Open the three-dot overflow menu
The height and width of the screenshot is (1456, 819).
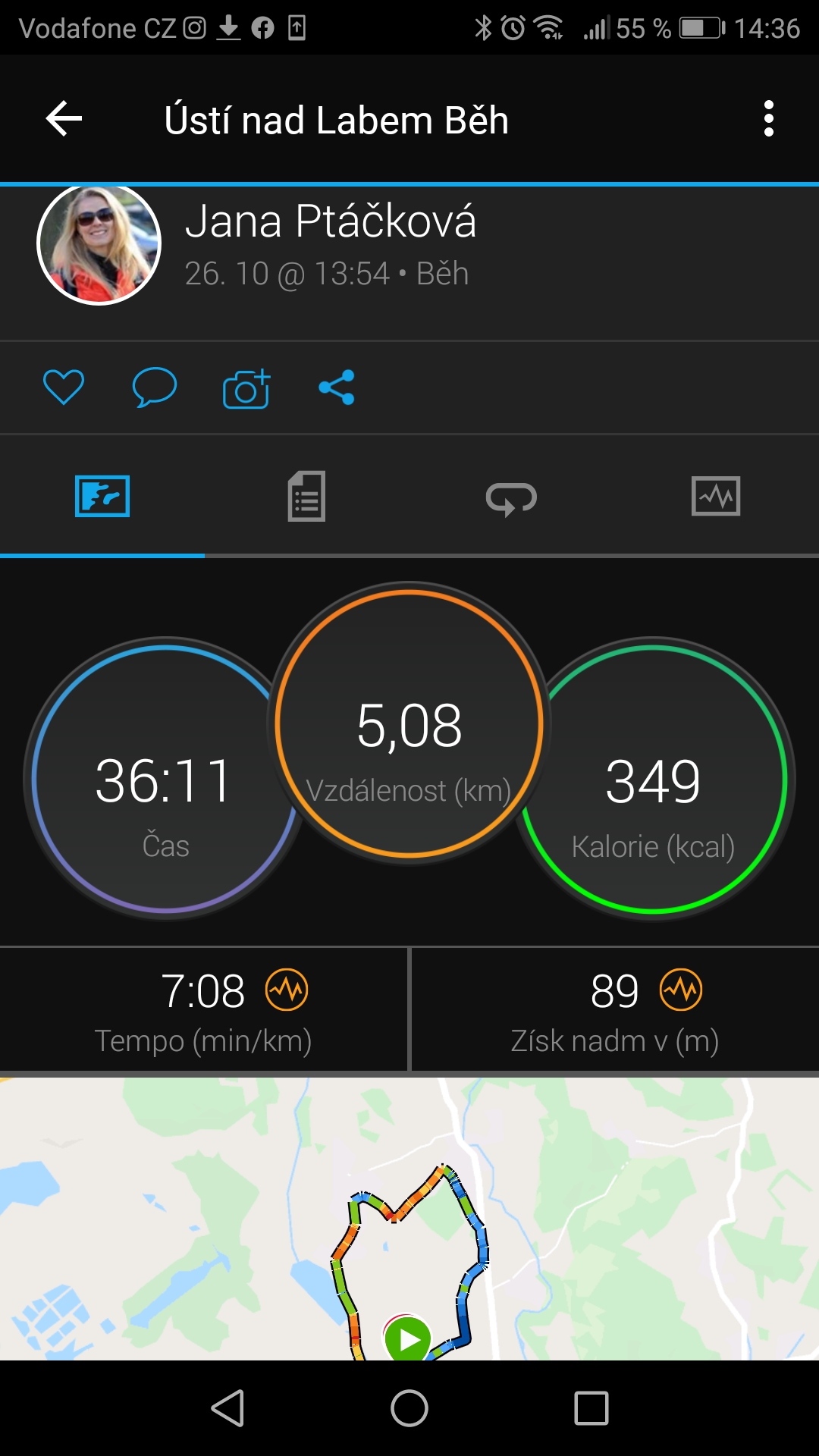tap(769, 119)
